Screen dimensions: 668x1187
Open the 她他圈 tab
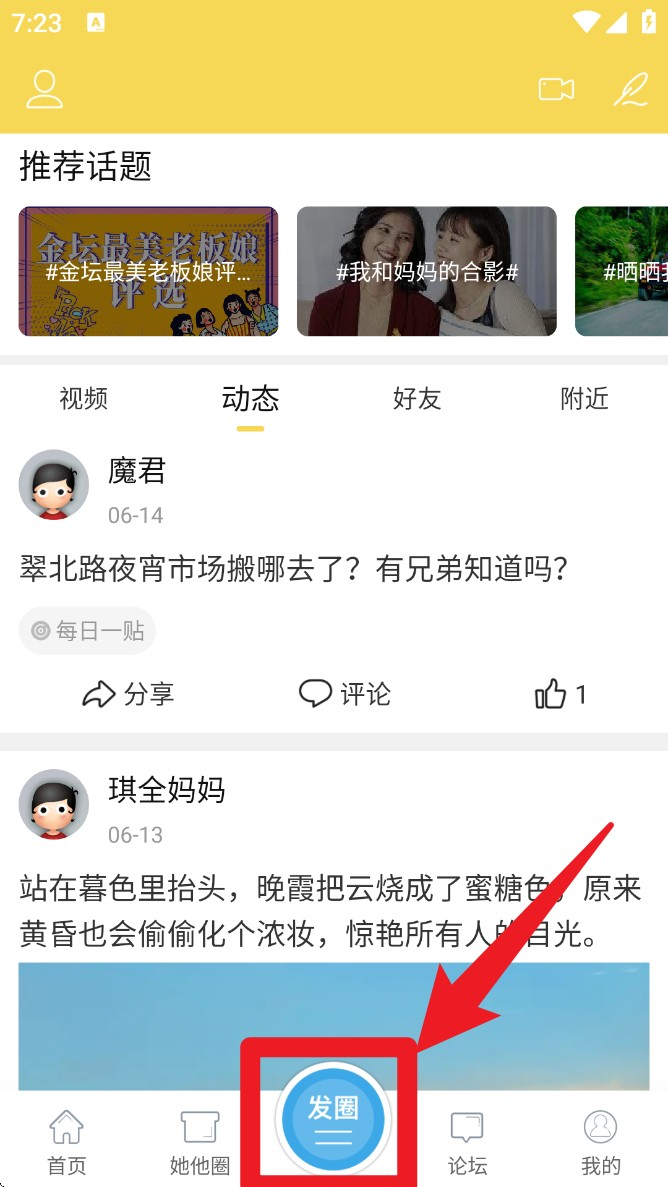pyautogui.click(x=200, y=1141)
